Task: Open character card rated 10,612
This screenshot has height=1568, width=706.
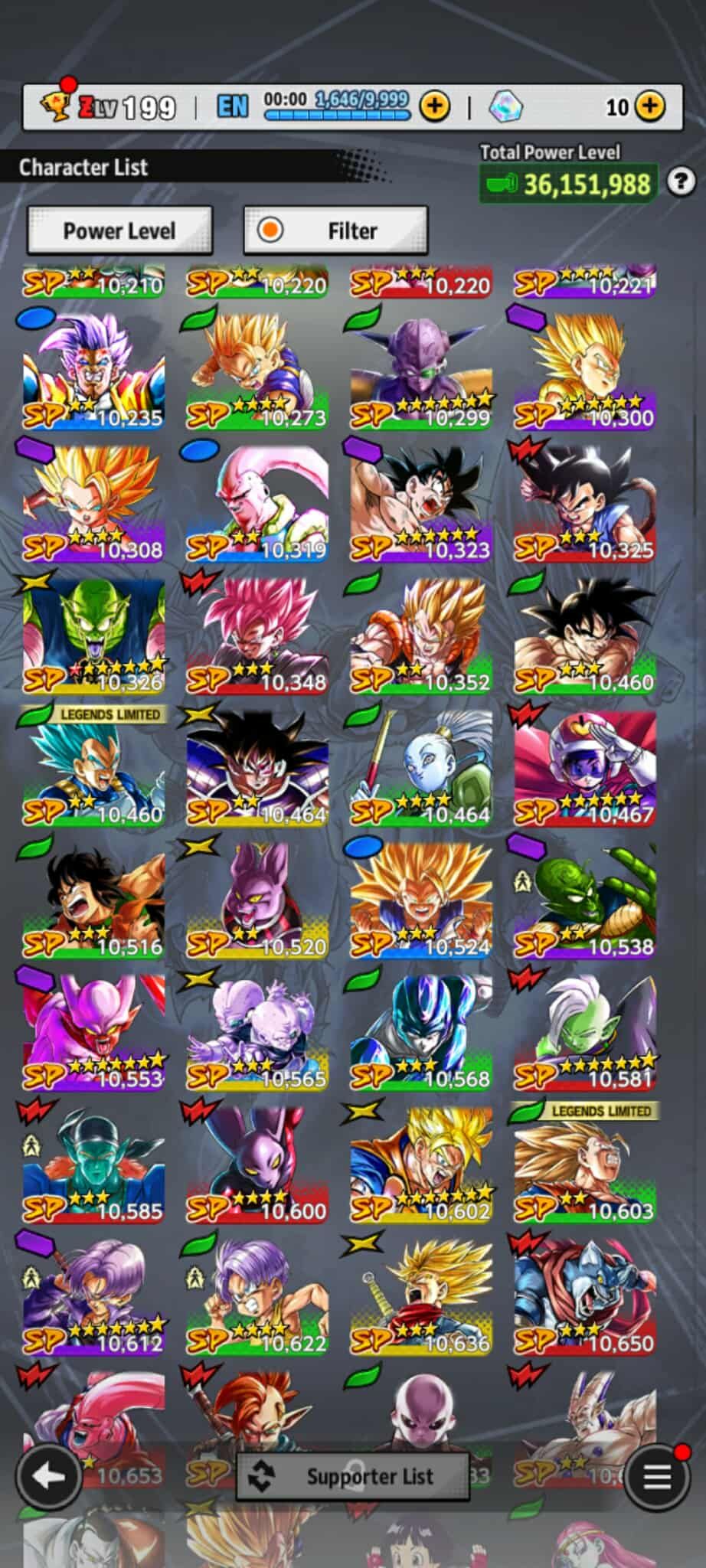Action: pos(93,1295)
